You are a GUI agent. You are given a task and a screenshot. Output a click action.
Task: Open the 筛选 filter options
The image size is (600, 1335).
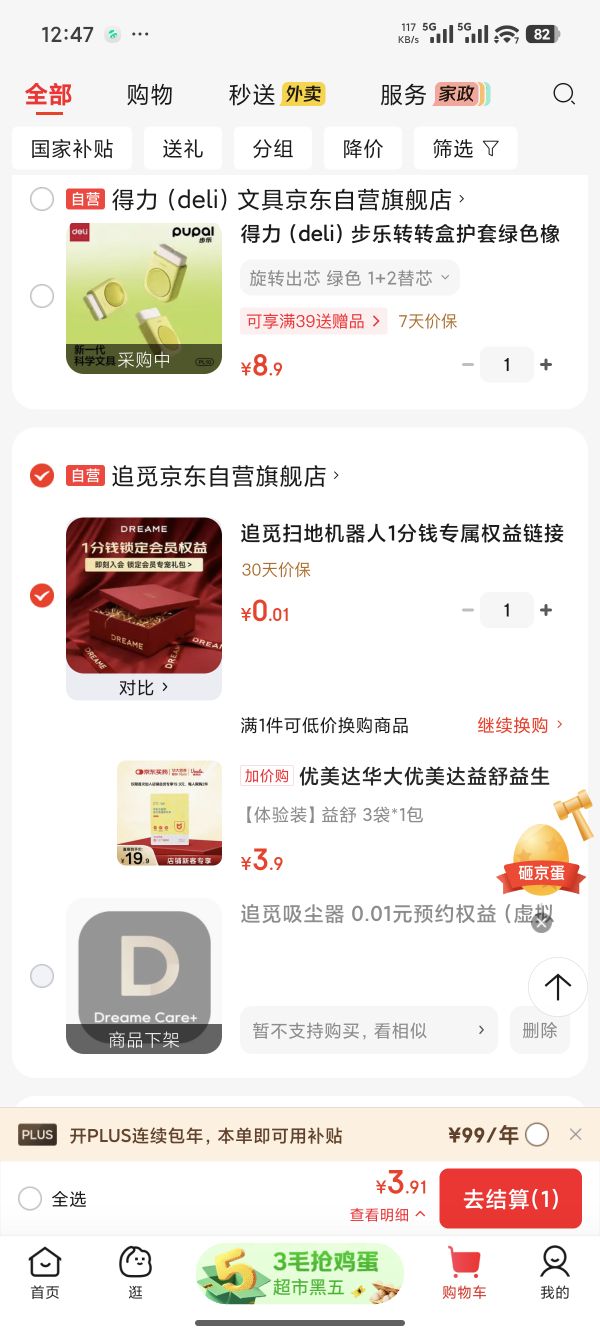coord(465,149)
